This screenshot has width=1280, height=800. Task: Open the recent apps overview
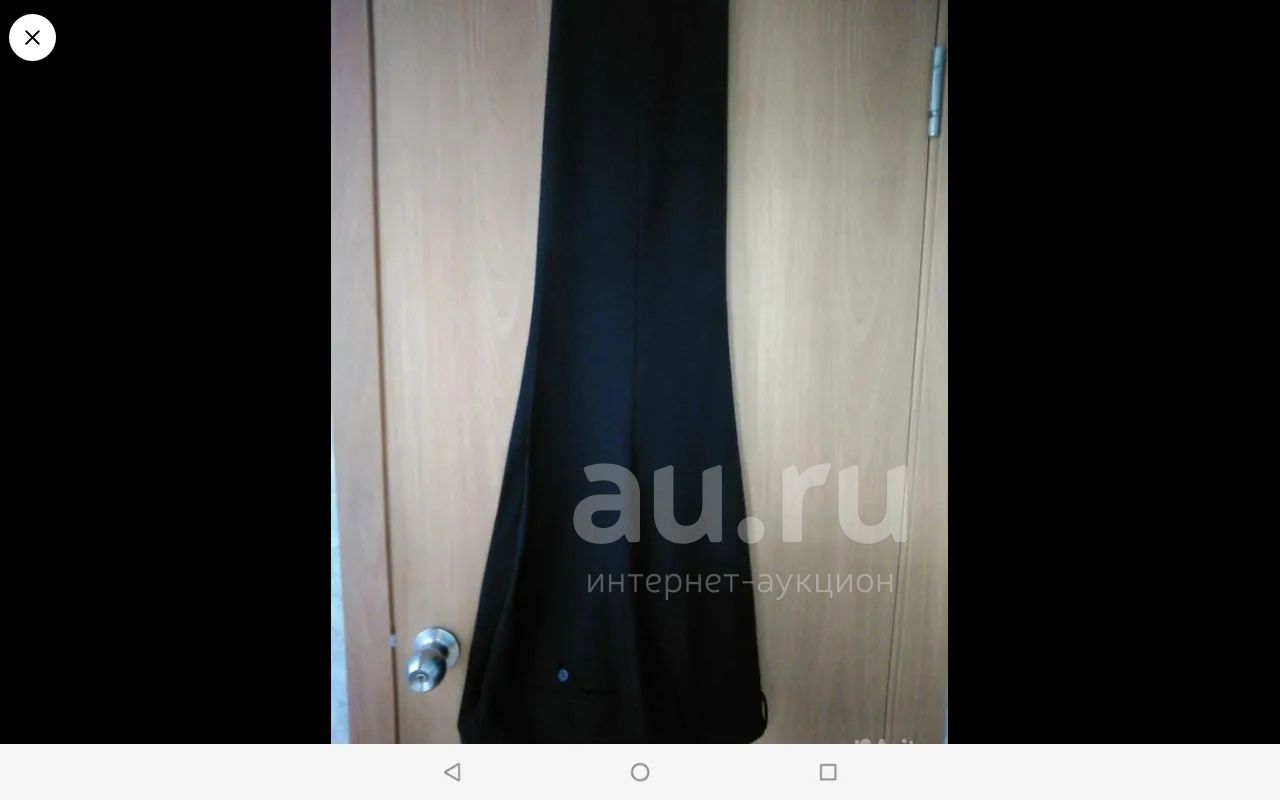pos(828,772)
